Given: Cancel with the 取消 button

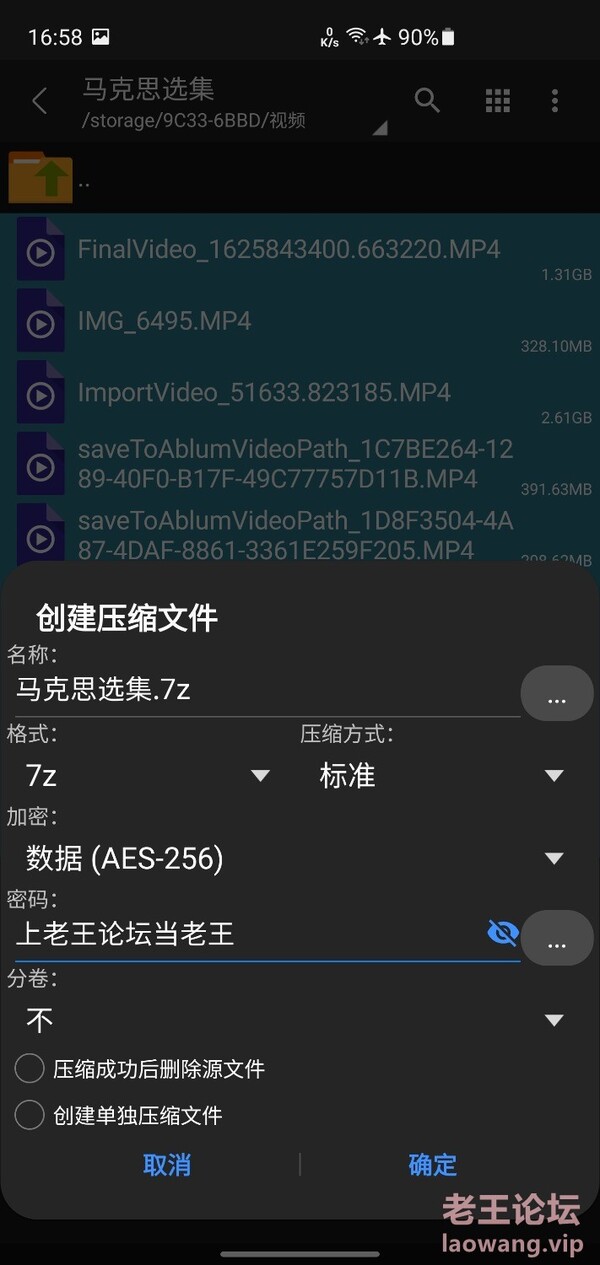Looking at the screenshot, I should pos(167,1165).
